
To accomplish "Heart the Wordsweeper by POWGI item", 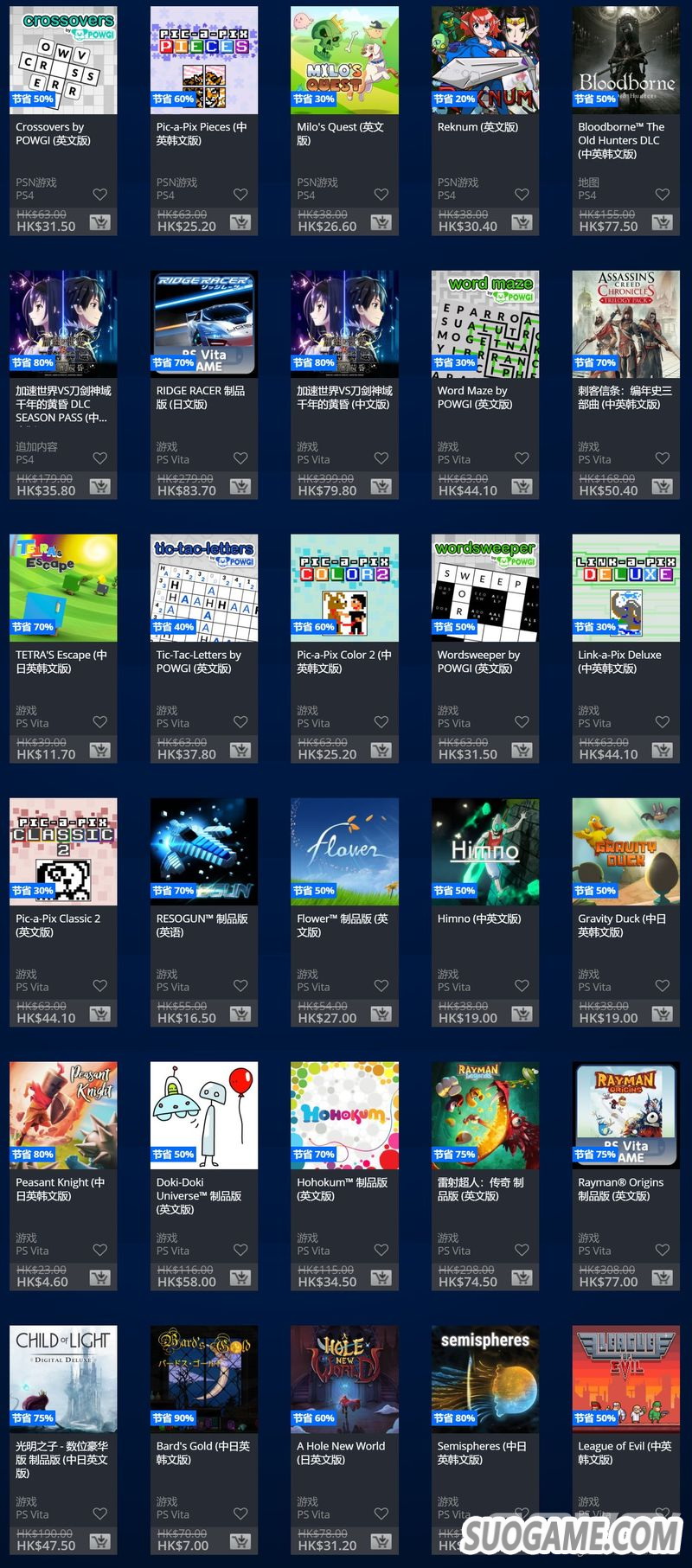I will [522, 722].
